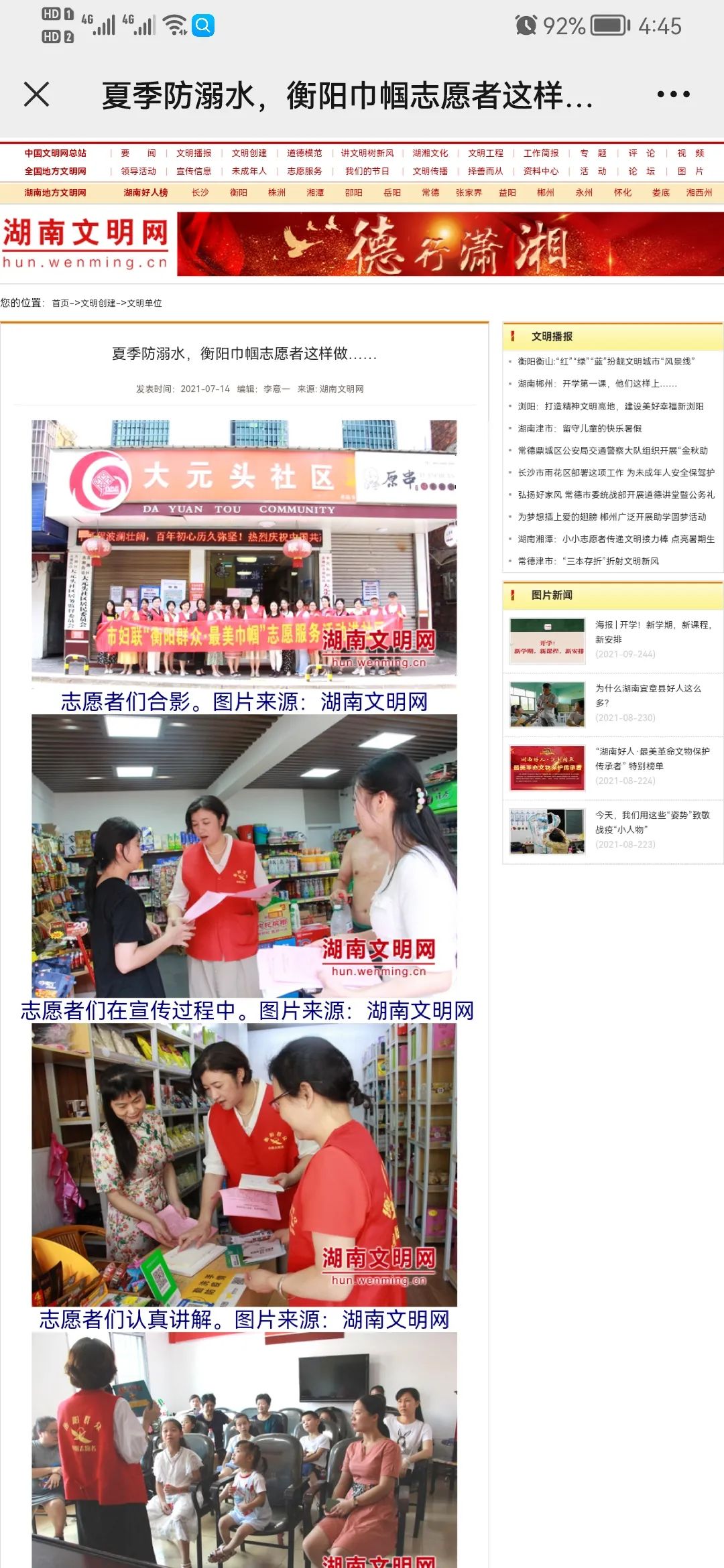Select 衡阳 in the city bar

click(x=239, y=193)
